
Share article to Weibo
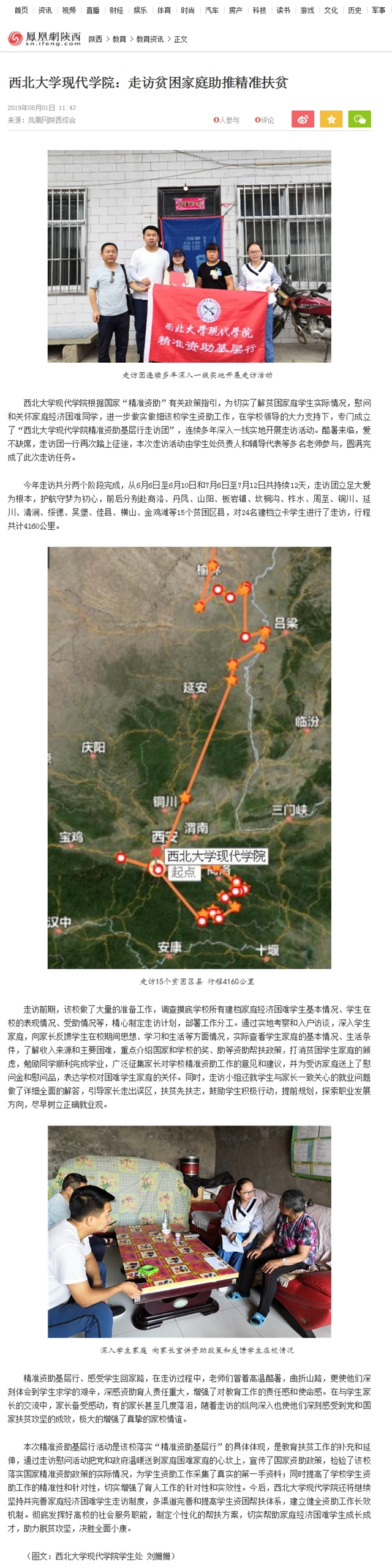pyautogui.click(x=302, y=119)
